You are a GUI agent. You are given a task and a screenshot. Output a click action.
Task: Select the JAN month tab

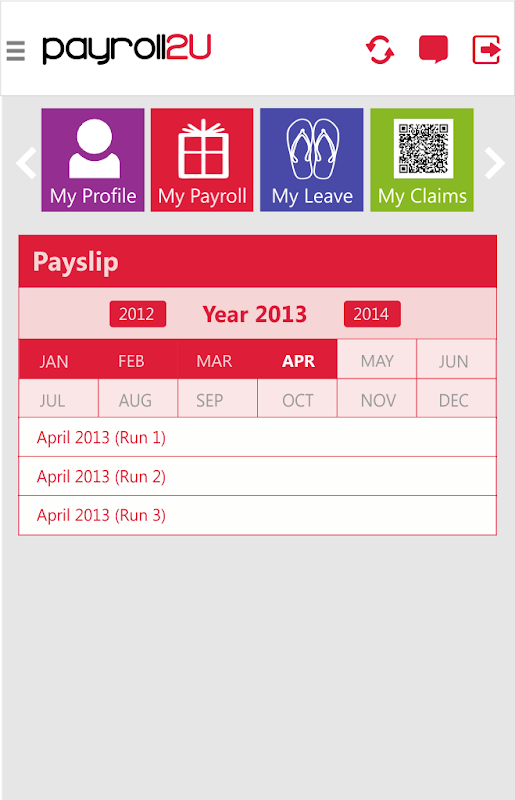54,361
